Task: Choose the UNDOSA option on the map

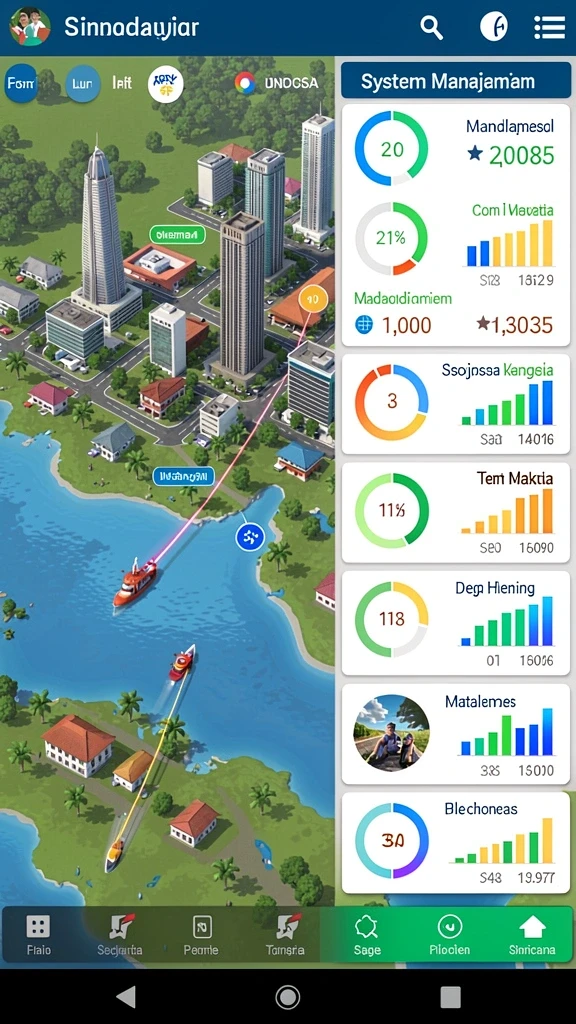Action: tap(277, 84)
